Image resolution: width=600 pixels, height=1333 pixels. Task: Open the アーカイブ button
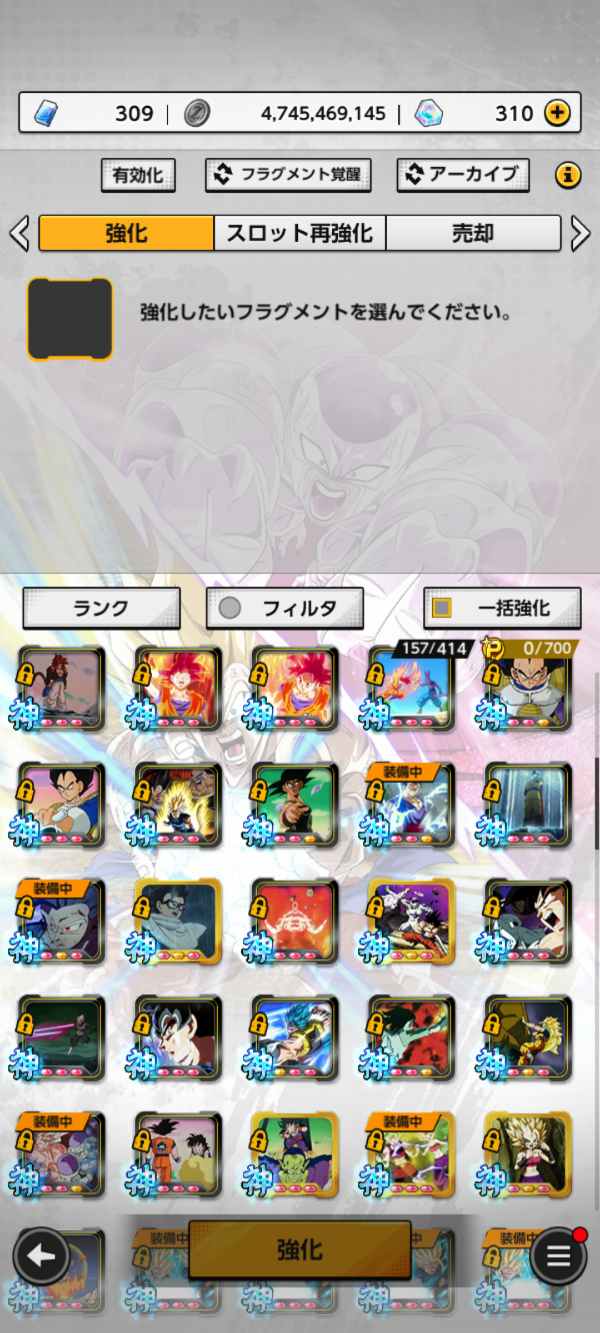[x=462, y=175]
